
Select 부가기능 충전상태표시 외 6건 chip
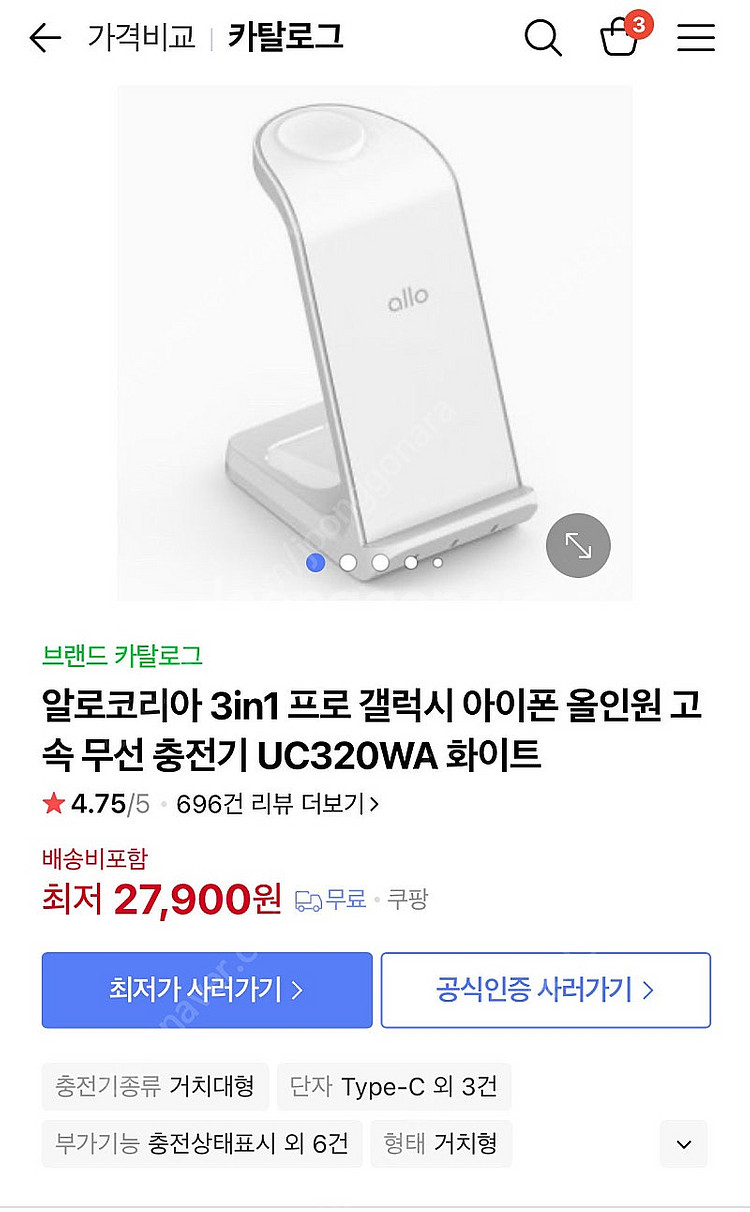coord(201,1143)
